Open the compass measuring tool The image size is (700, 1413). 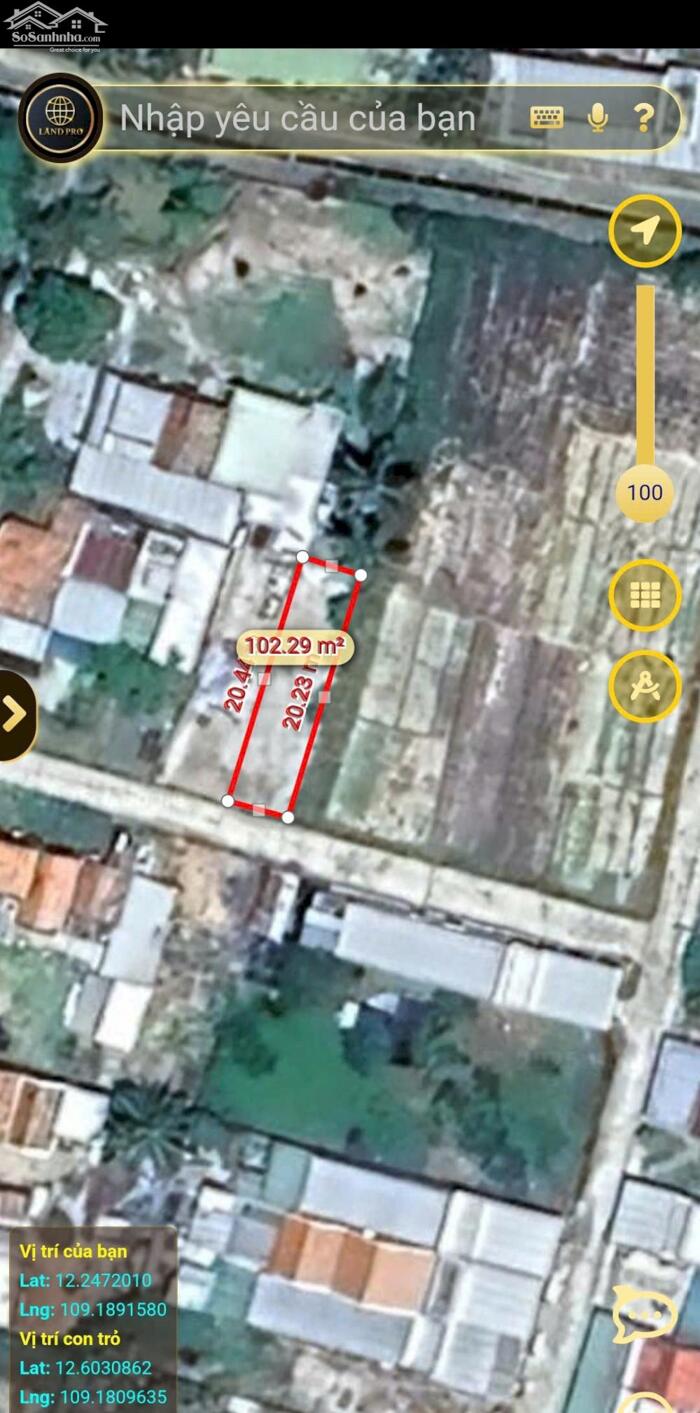(x=645, y=687)
